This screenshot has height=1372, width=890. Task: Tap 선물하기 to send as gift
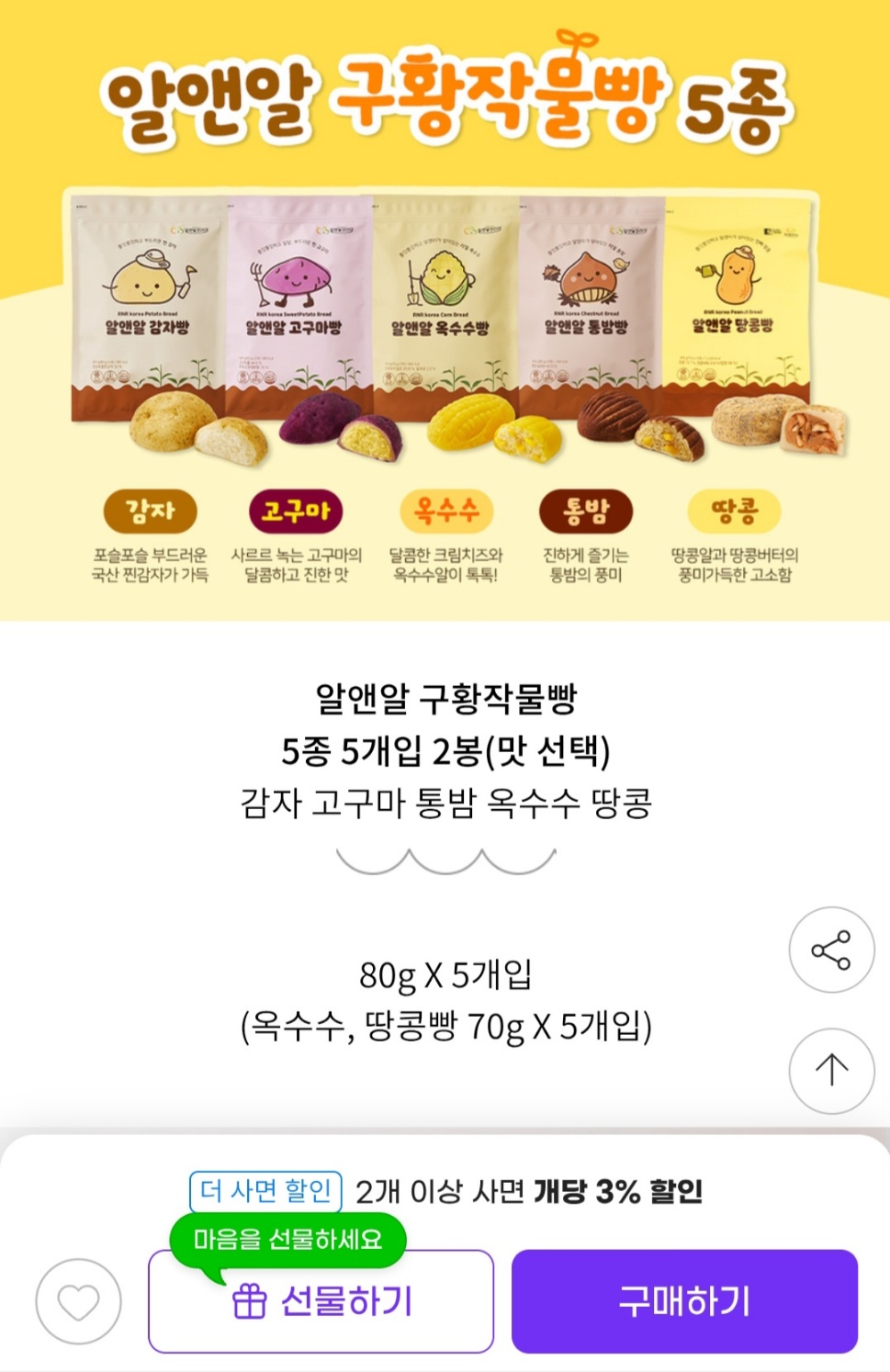click(321, 1301)
